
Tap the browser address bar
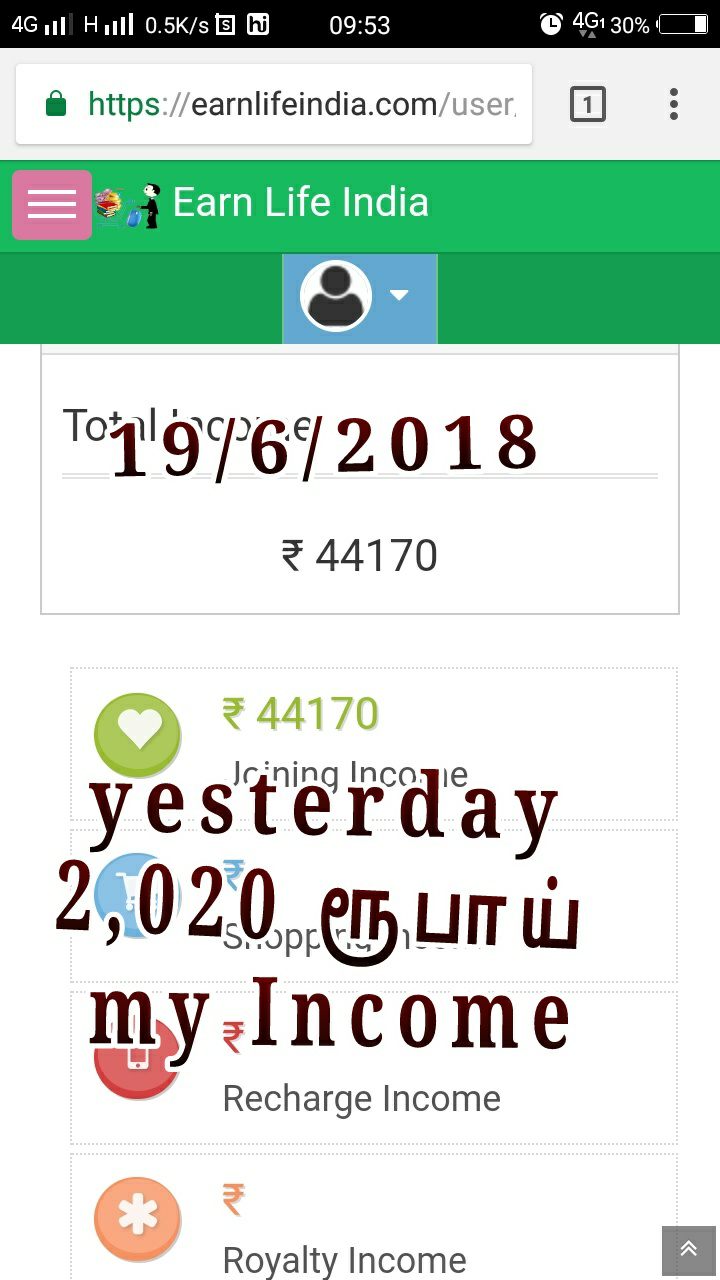coord(274,104)
